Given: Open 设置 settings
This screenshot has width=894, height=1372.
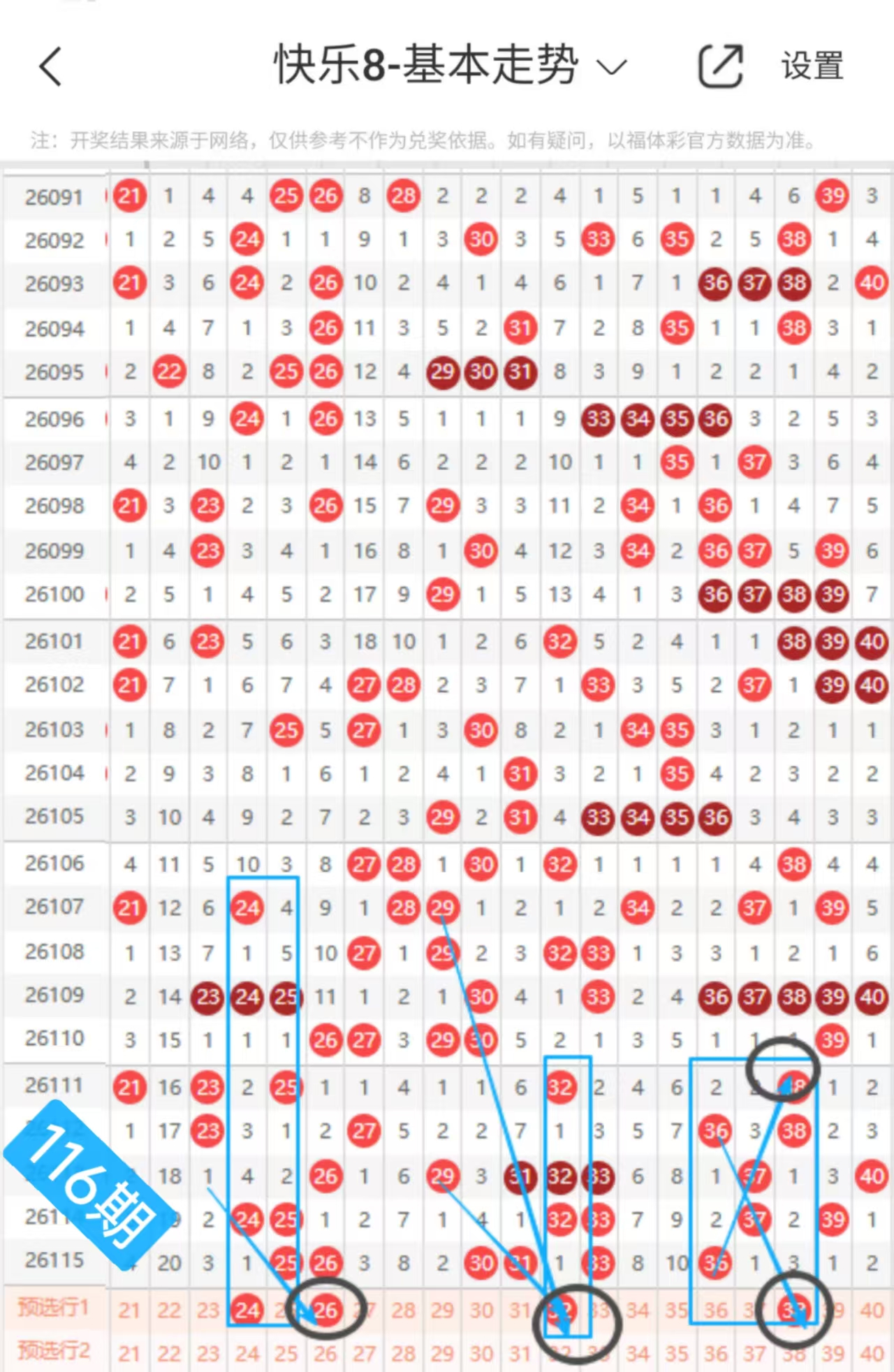Looking at the screenshot, I should tap(812, 66).
